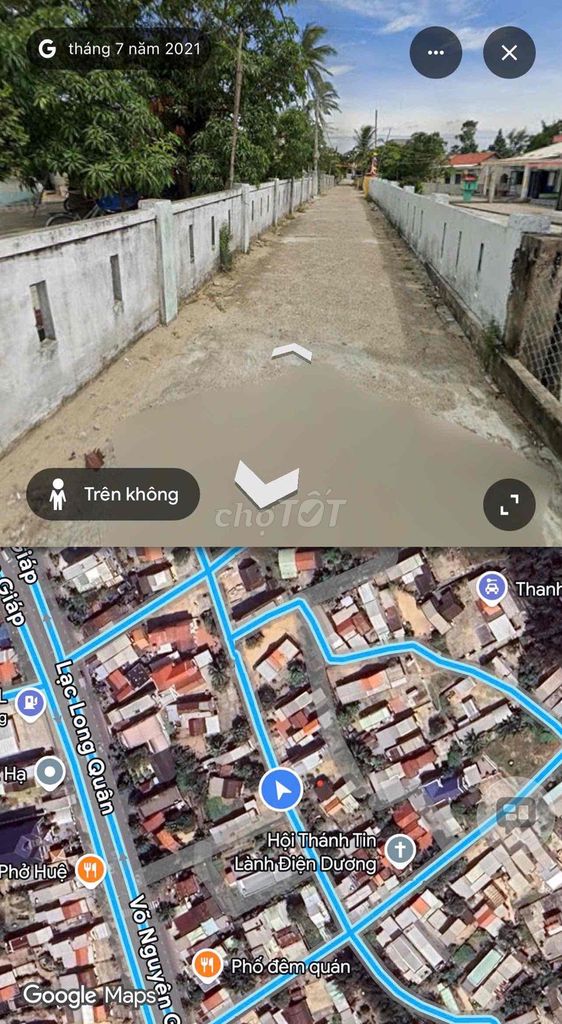This screenshot has width=562, height=1024.
Task: Open the Phố đêm quán restaurant pin
Action: point(207,965)
